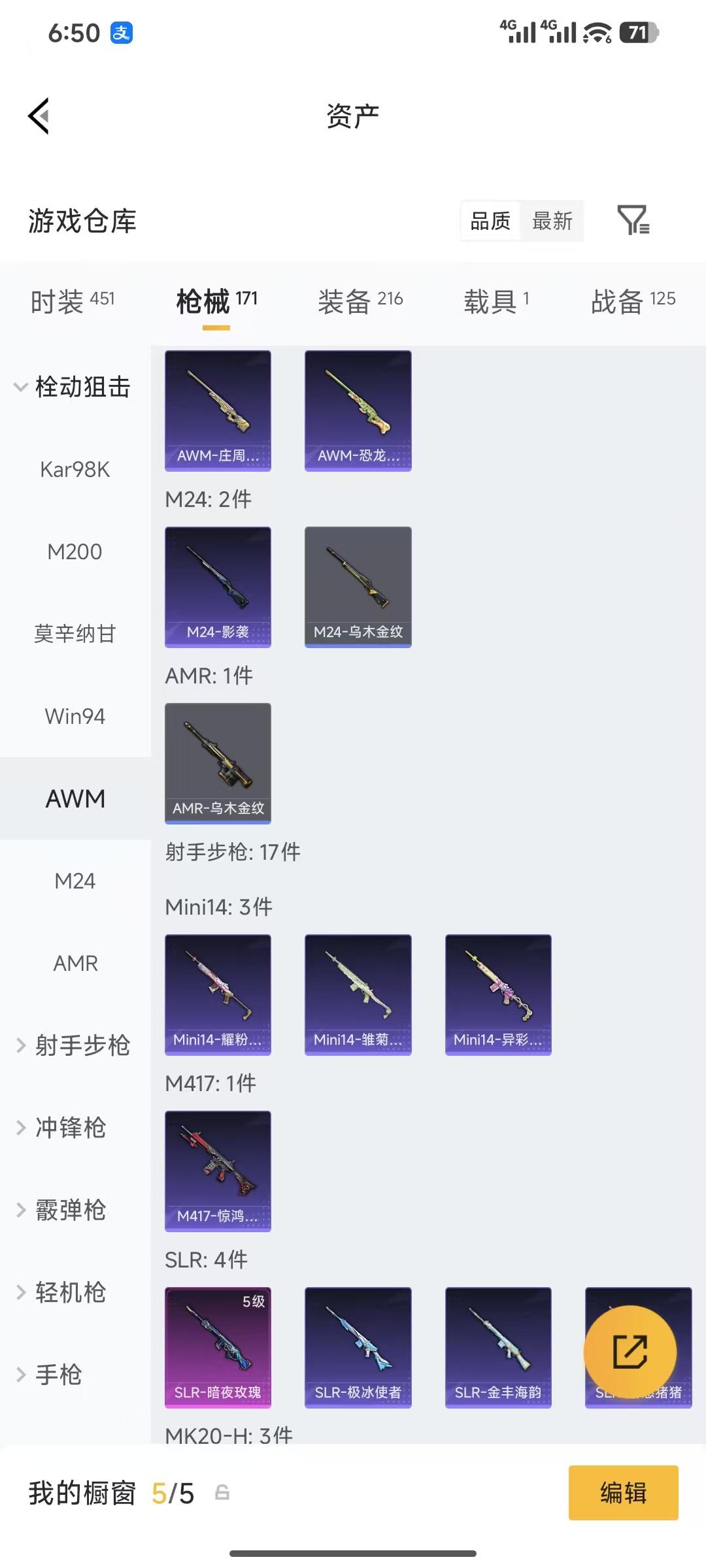The height and width of the screenshot is (1568, 706).
Task: Collapse the 栓动狙击 category
Action: tap(73, 387)
